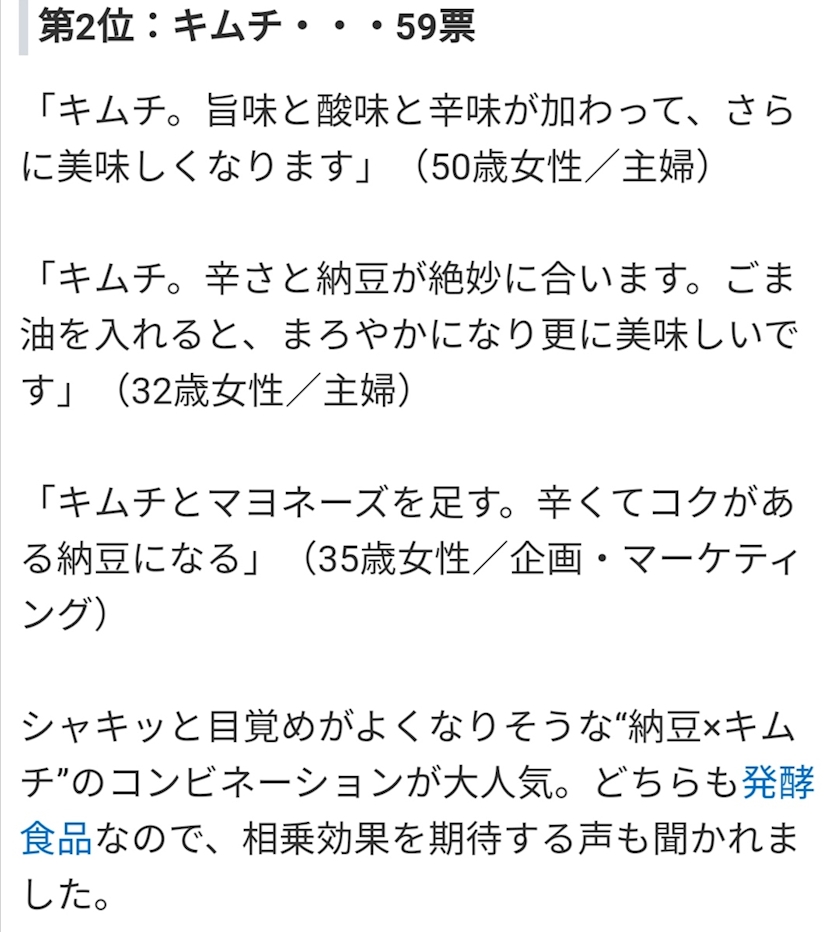Open the 発酵食品 link
Image resolution: width=840 pixels, height=932 pixels.
click(778, 783)
